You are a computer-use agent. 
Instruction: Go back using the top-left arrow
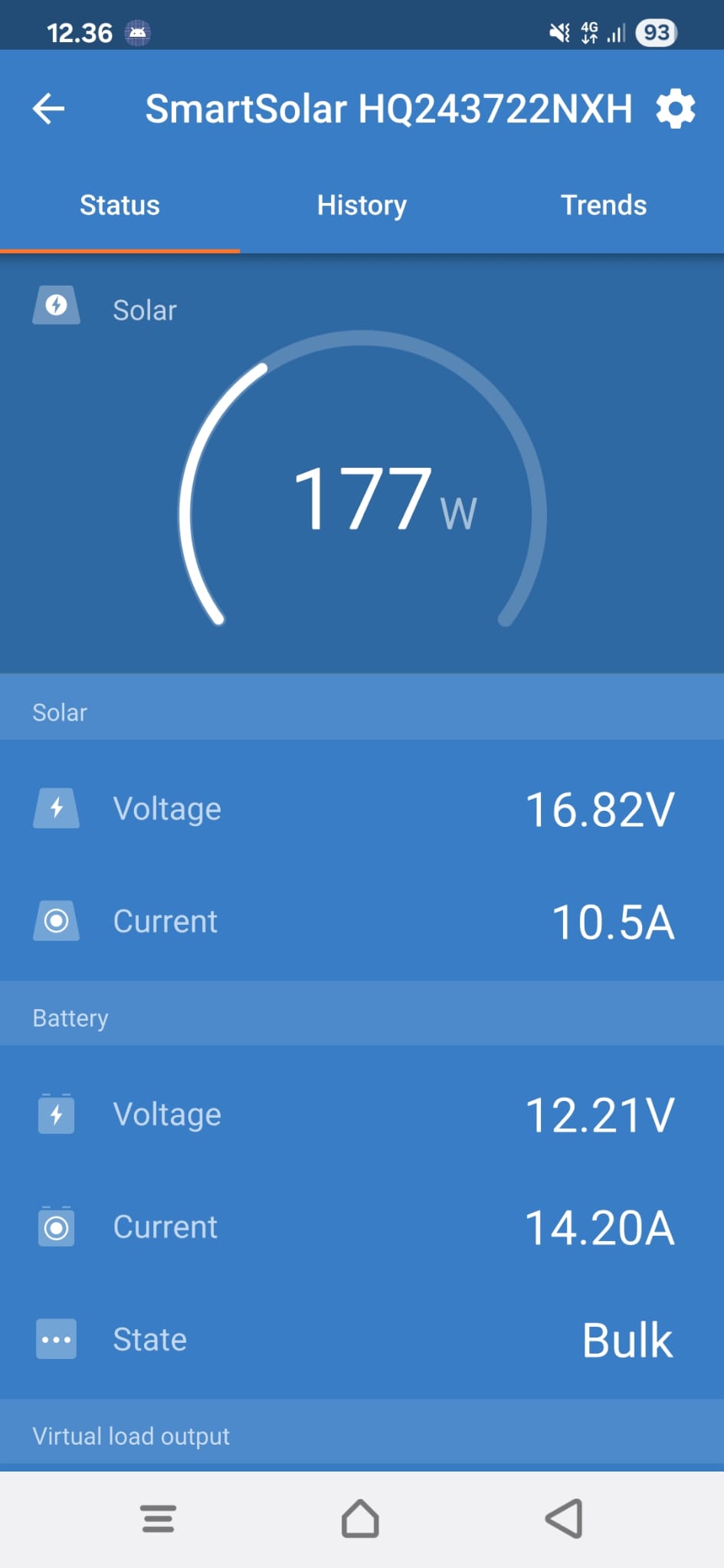point(48,109)
